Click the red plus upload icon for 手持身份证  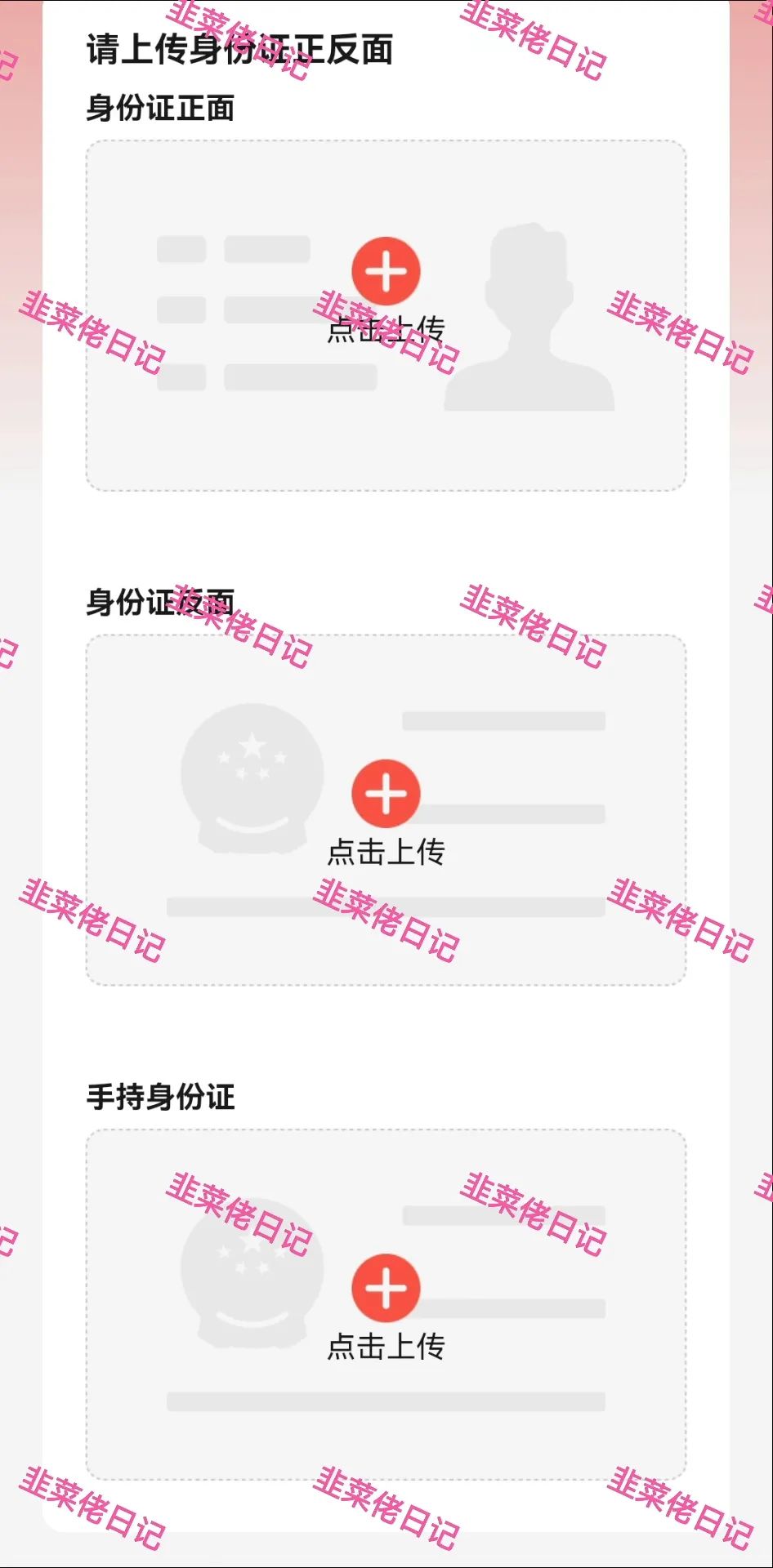point(386,1289)
